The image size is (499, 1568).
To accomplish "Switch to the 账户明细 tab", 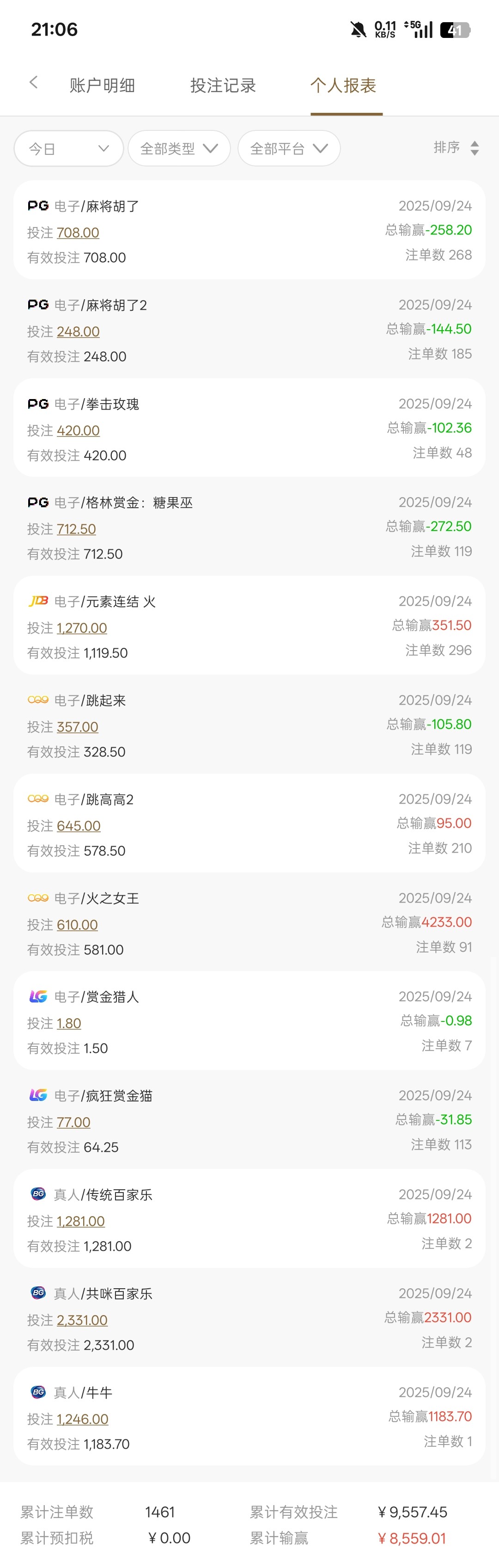I will click(102, 86).
